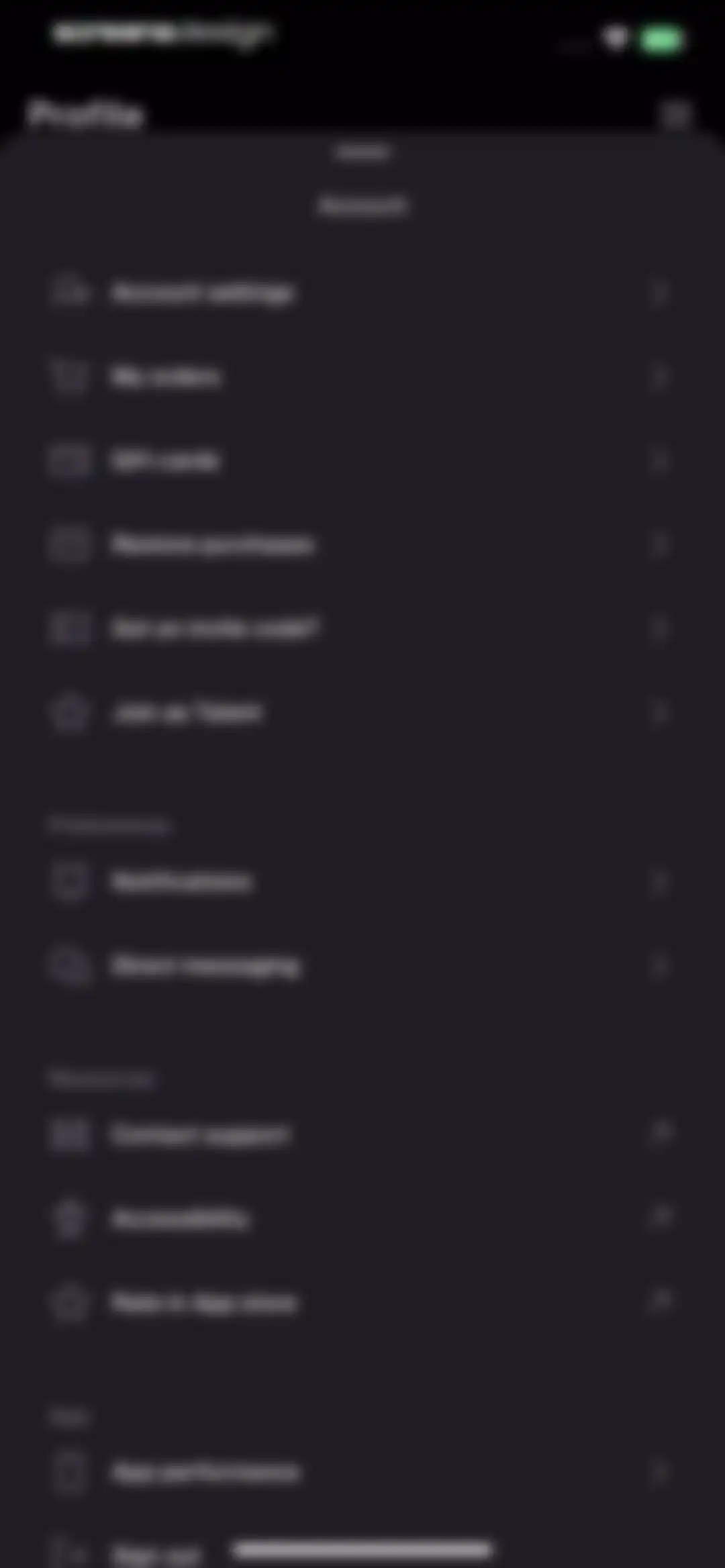
Task: Open the My orders row
Action: (362, 377)
